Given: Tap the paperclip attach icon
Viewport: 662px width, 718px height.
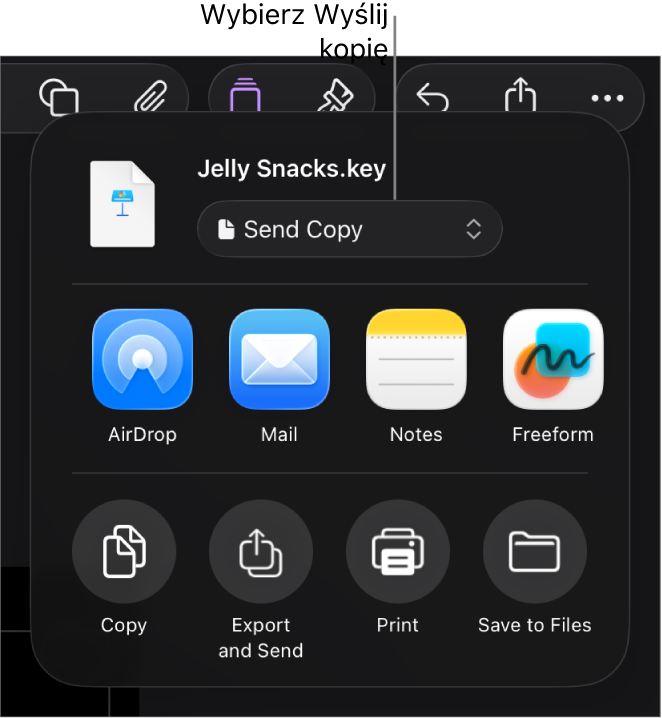Looking at the screenshot, I should tap(150, 98).
